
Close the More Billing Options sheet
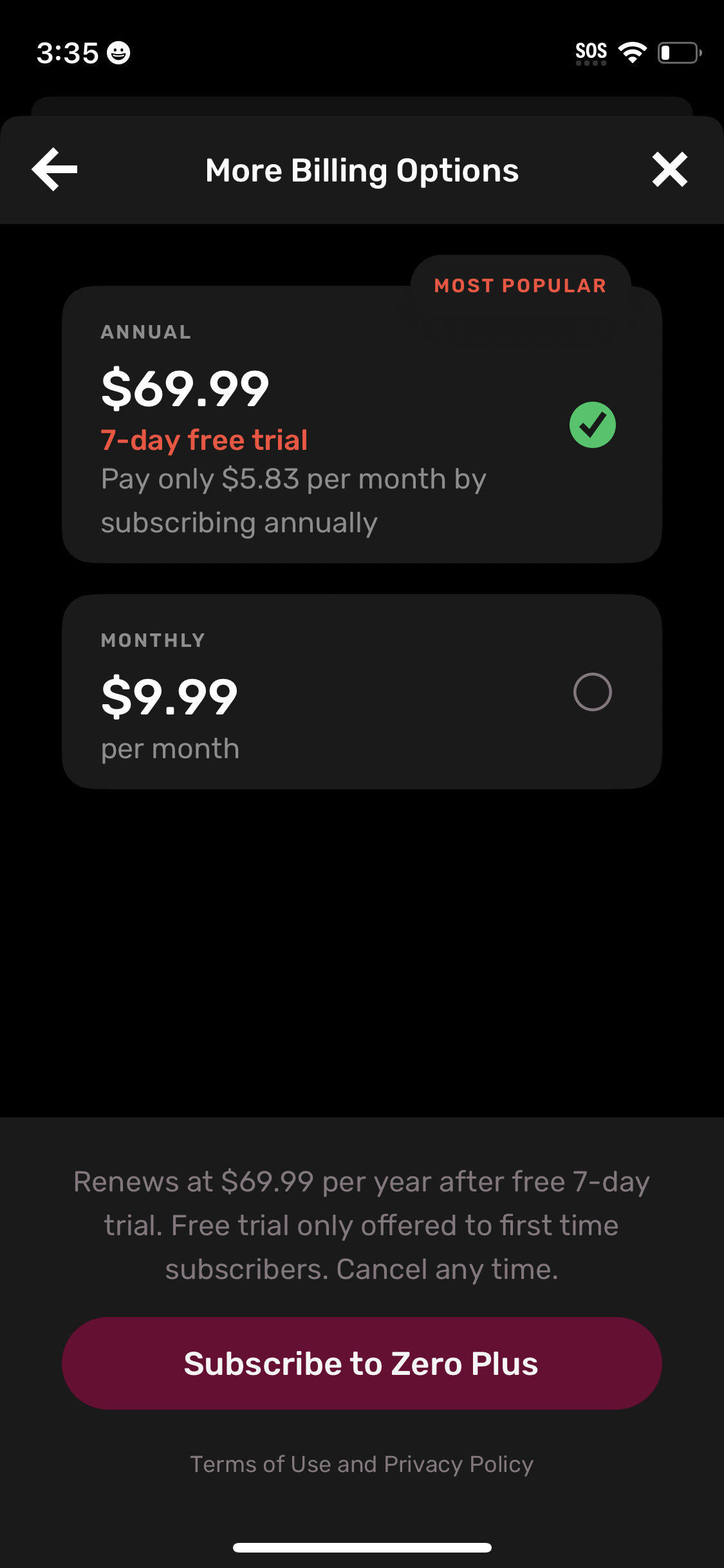[669, 170]
